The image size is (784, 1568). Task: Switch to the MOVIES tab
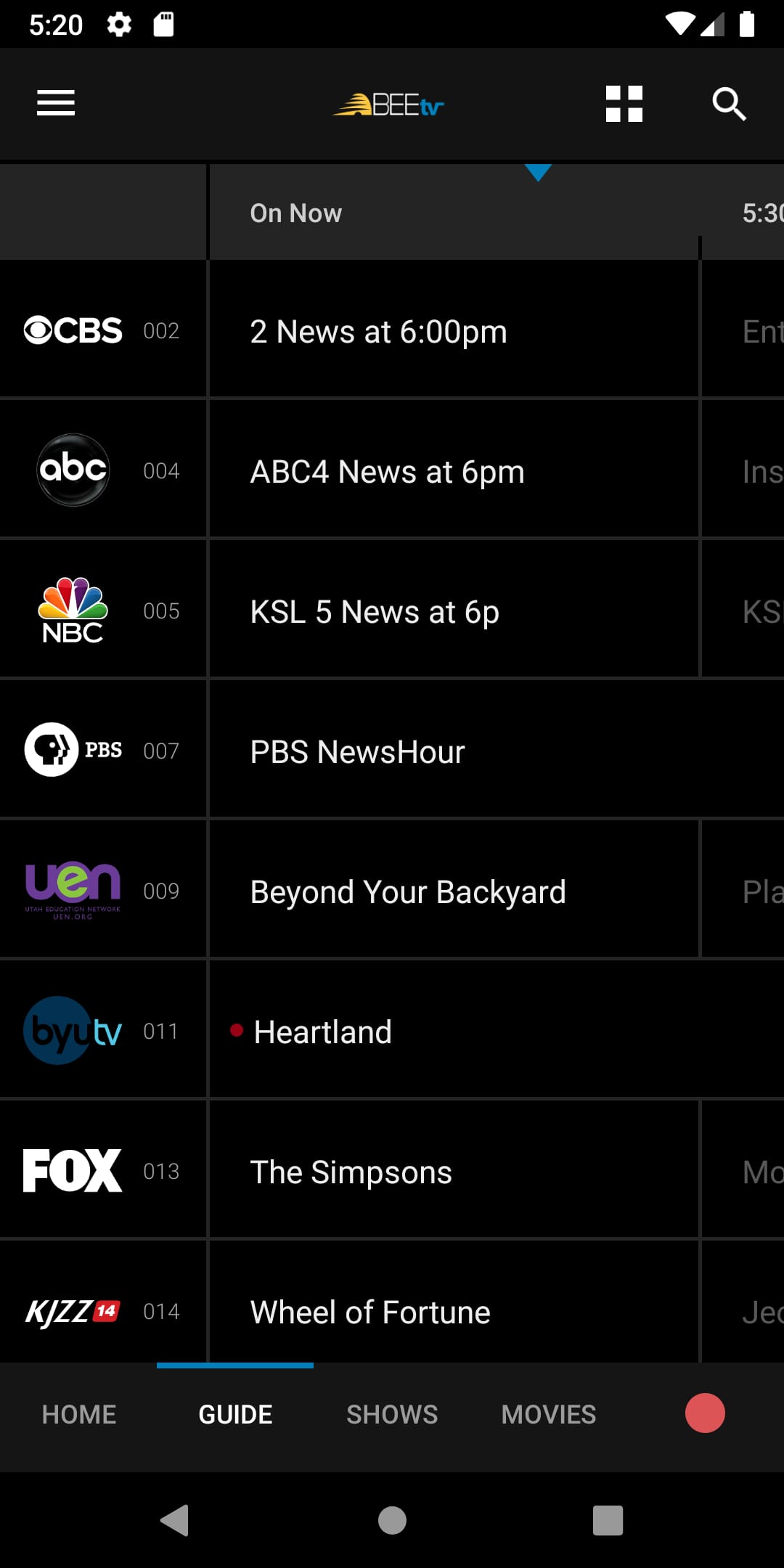click(548, 1414)
